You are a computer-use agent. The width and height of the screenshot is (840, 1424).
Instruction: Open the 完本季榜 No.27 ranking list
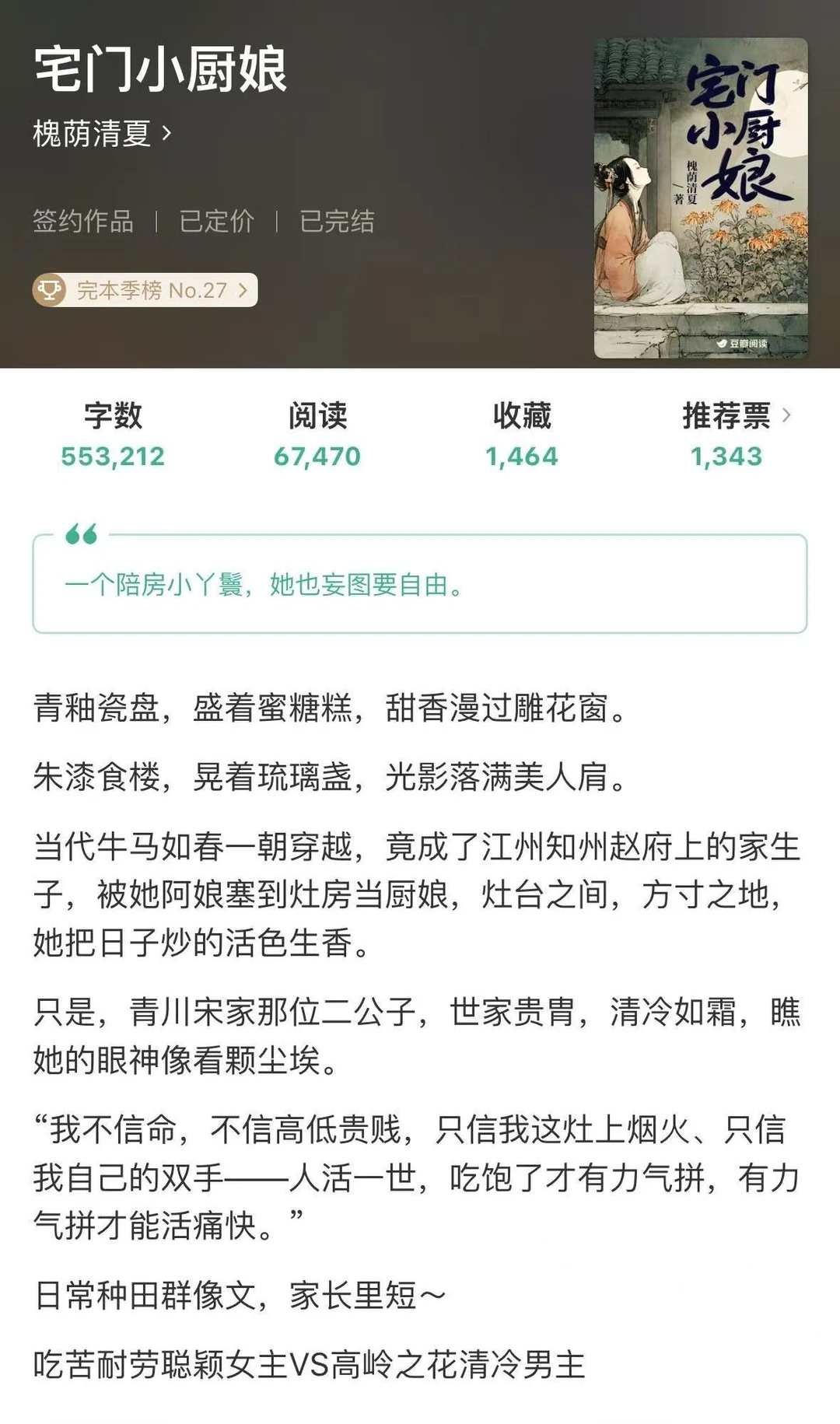click(x=144, y=289)
